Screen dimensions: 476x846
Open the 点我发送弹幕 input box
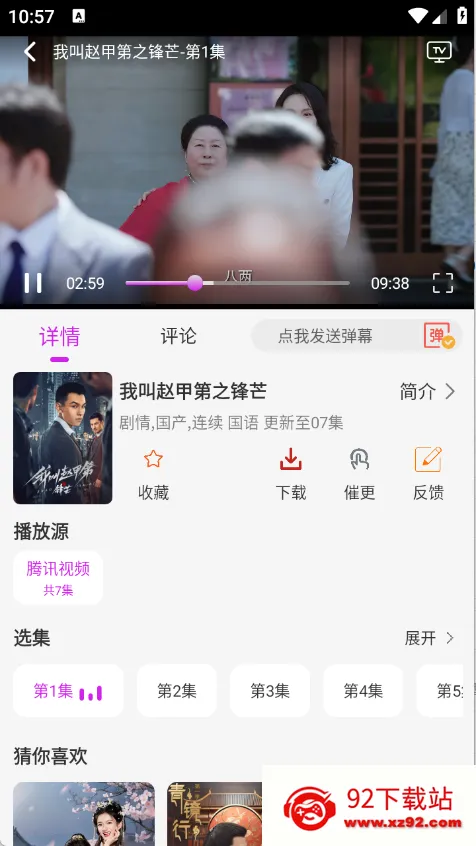pos(325,336)
